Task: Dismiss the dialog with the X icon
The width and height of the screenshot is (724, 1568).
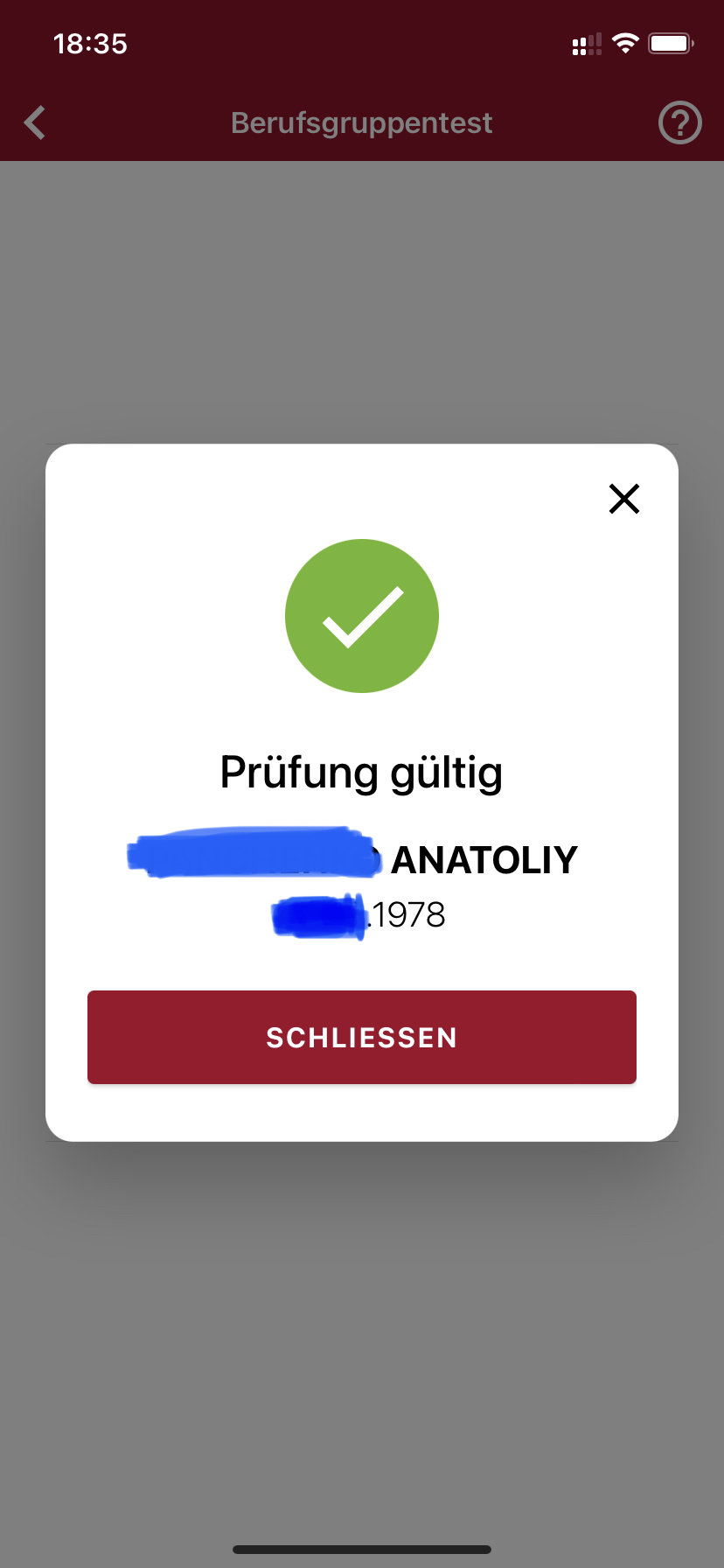Action: pyautogui.click(x=624, y=499)
